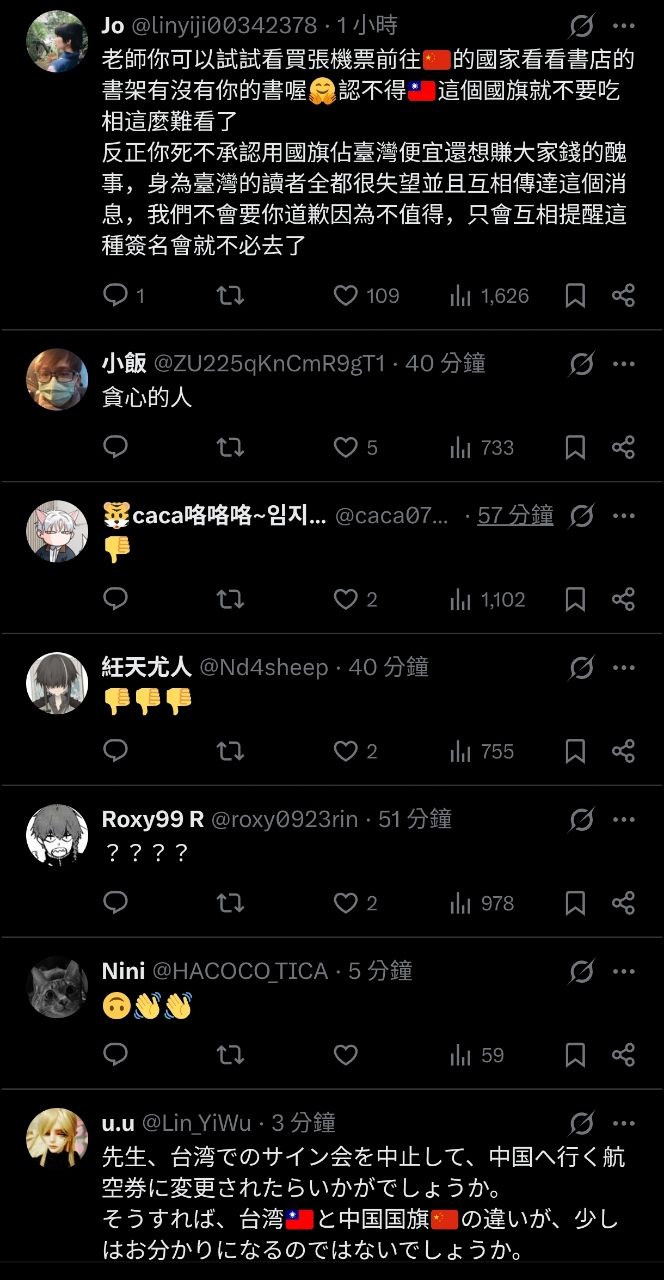This screenshot has width=664, height=1280.
Task: Tap the 57 分鐘 timestamp link
Action: [x=515, y=515]
